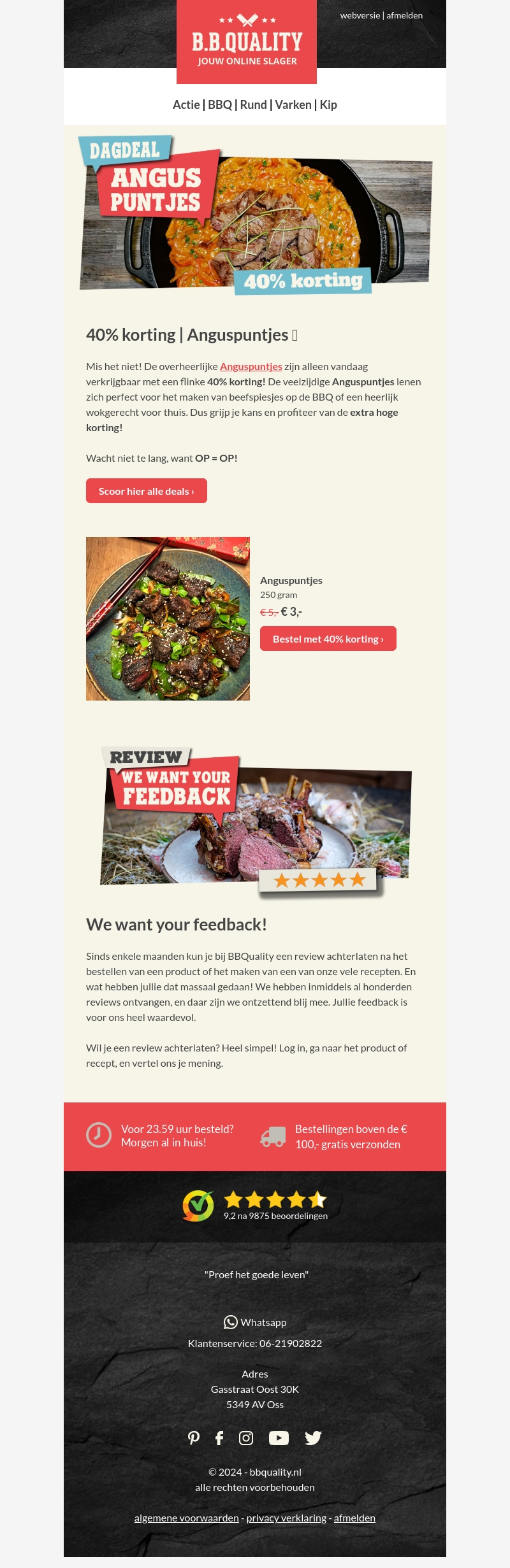Visit the Pinterest page
The width and height of the screenshot is (510, 1568).
(x=194, y=1438)
